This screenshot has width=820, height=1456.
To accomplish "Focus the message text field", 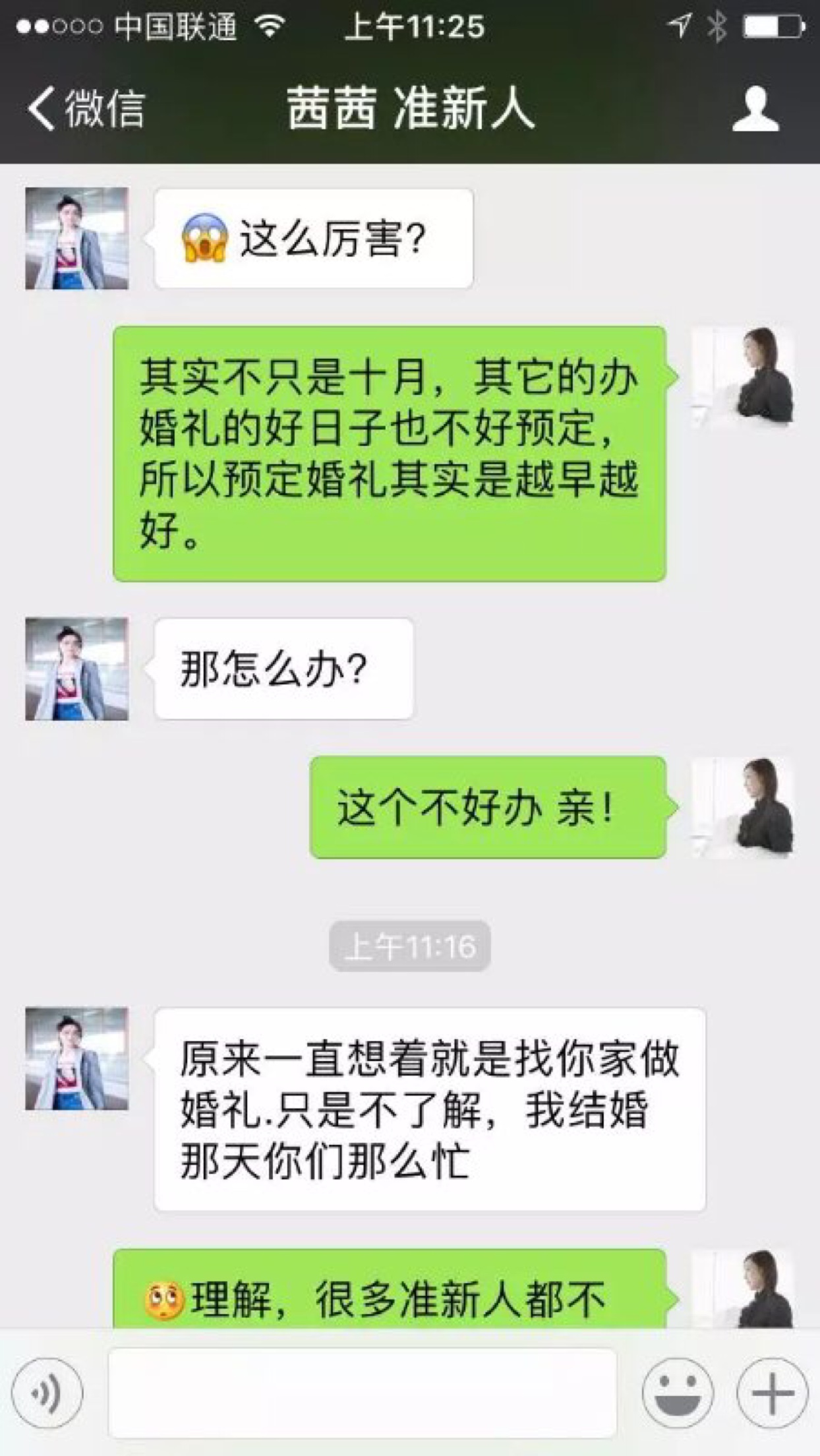I will point(363,1393).
